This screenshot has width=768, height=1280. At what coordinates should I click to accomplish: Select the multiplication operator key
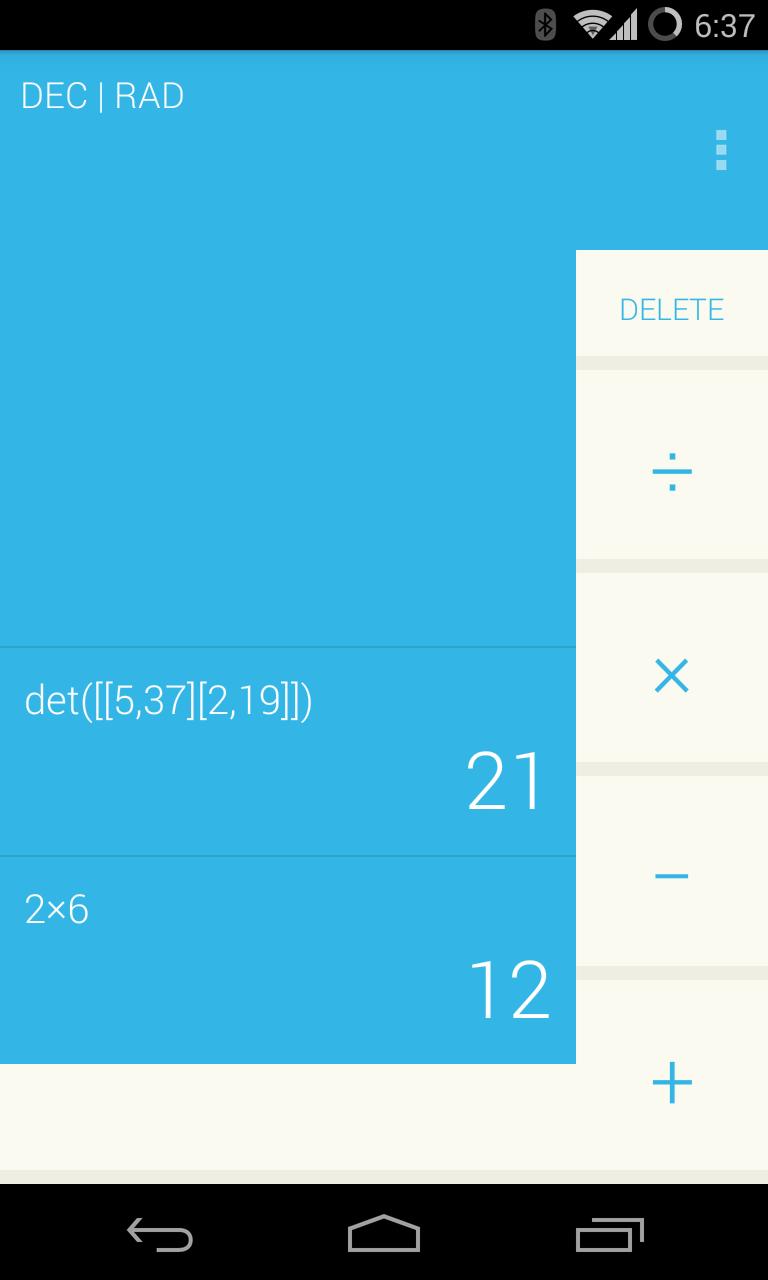tap(671, 676)
